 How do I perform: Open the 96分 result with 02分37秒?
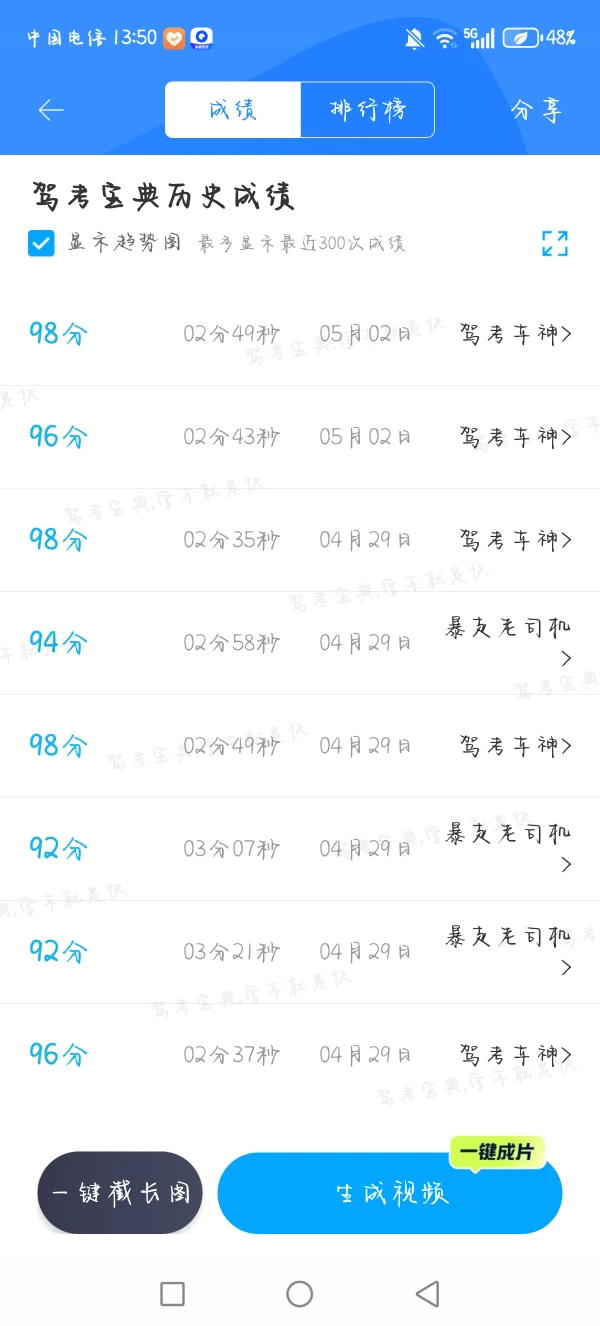tap(300, 1055)
